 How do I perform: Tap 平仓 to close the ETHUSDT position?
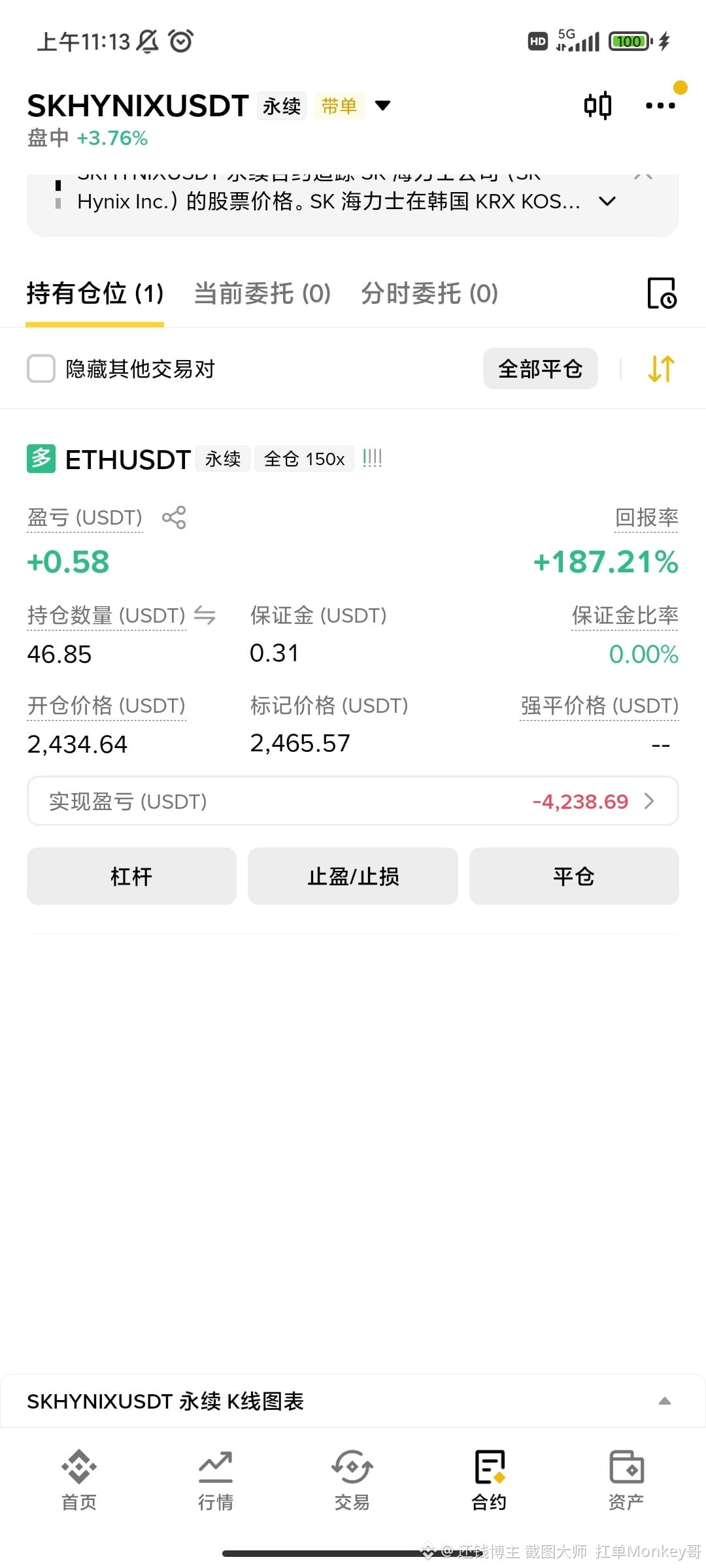click(574, 876)
